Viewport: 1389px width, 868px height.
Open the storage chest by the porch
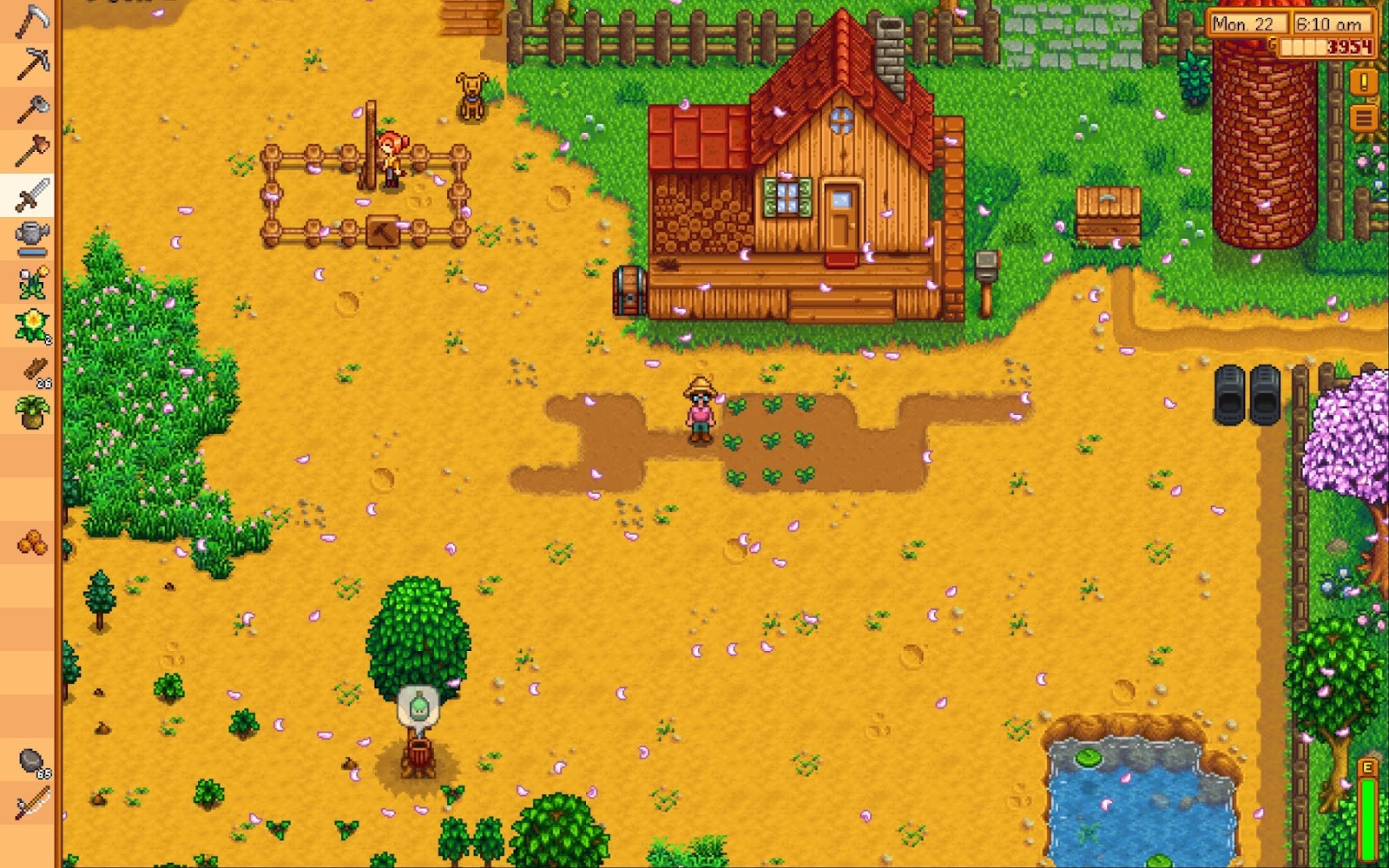(x=631, y=291)
